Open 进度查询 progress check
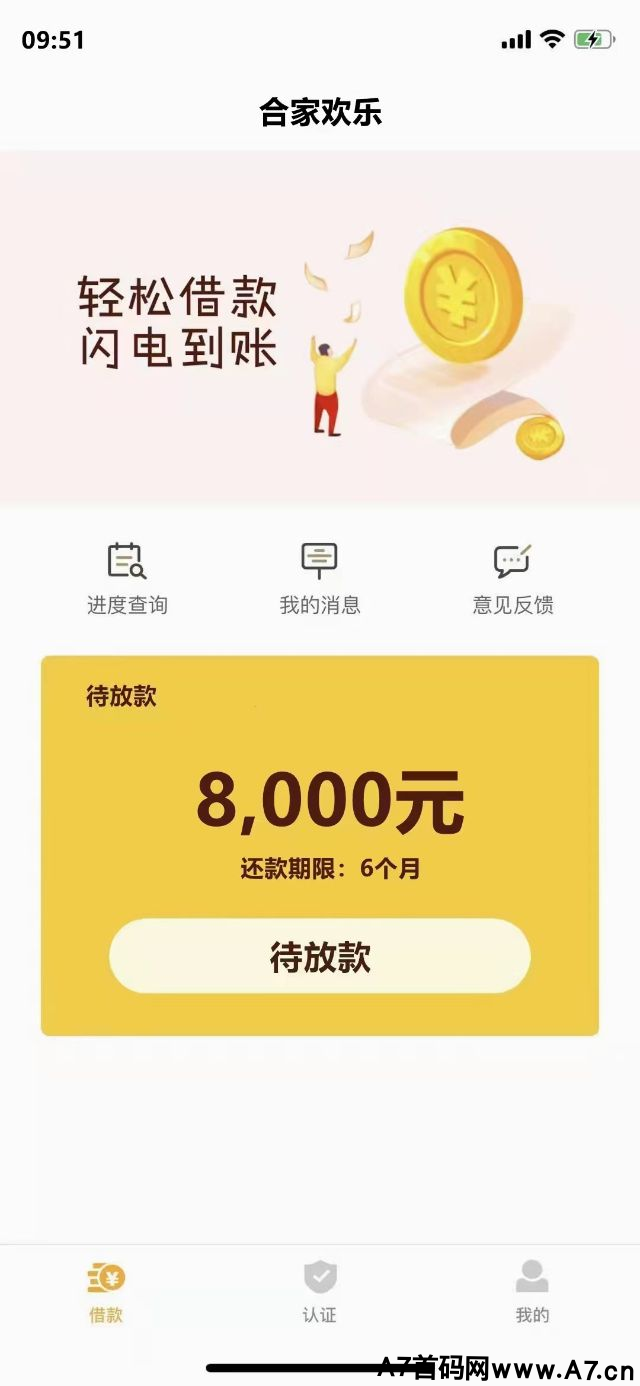This screenshot has width=640, height=1386. pyautogui.click(x=127, y=577)
